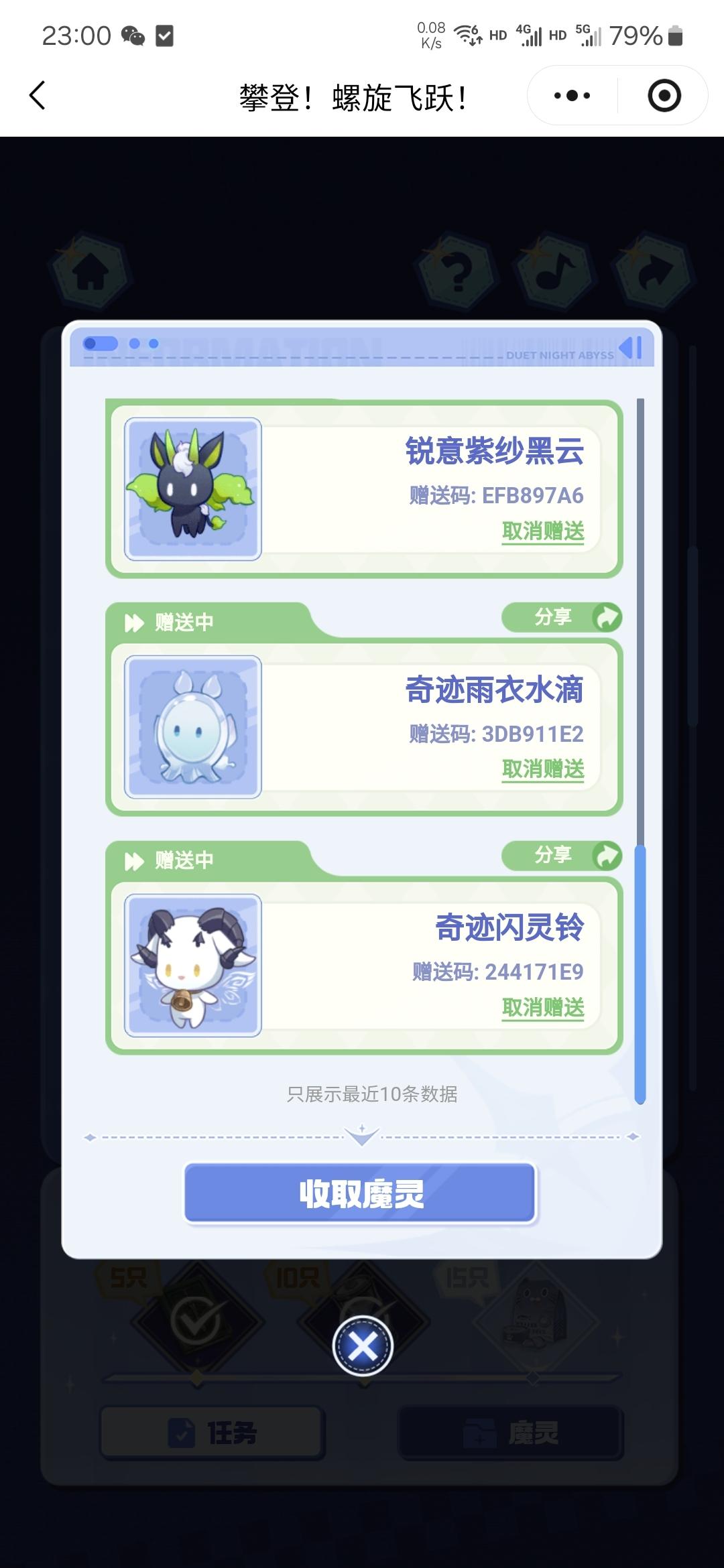
Task: Dismiss the popup with the X button
Action: click(363, 1346)
